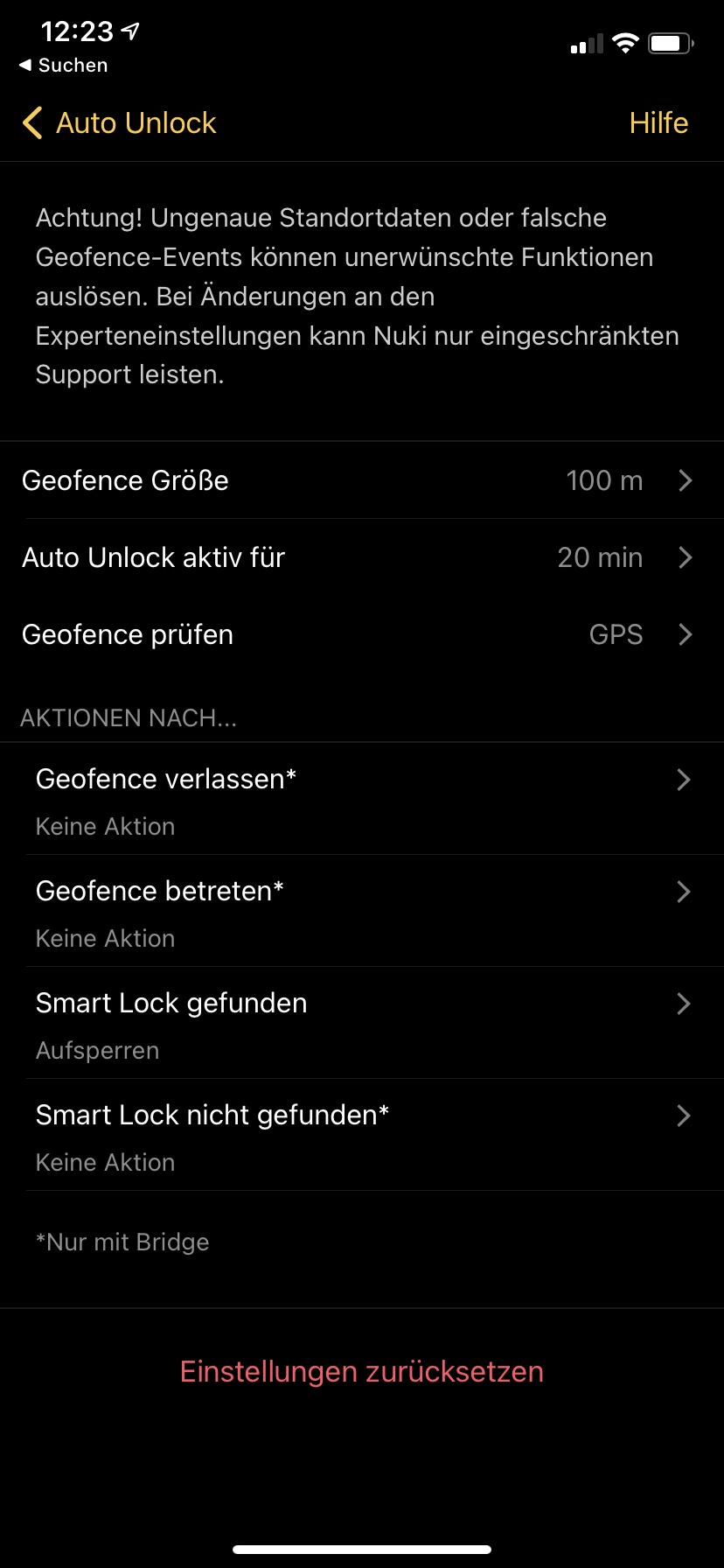Select the Geofence prüfen option

click(x=362, y=634)
